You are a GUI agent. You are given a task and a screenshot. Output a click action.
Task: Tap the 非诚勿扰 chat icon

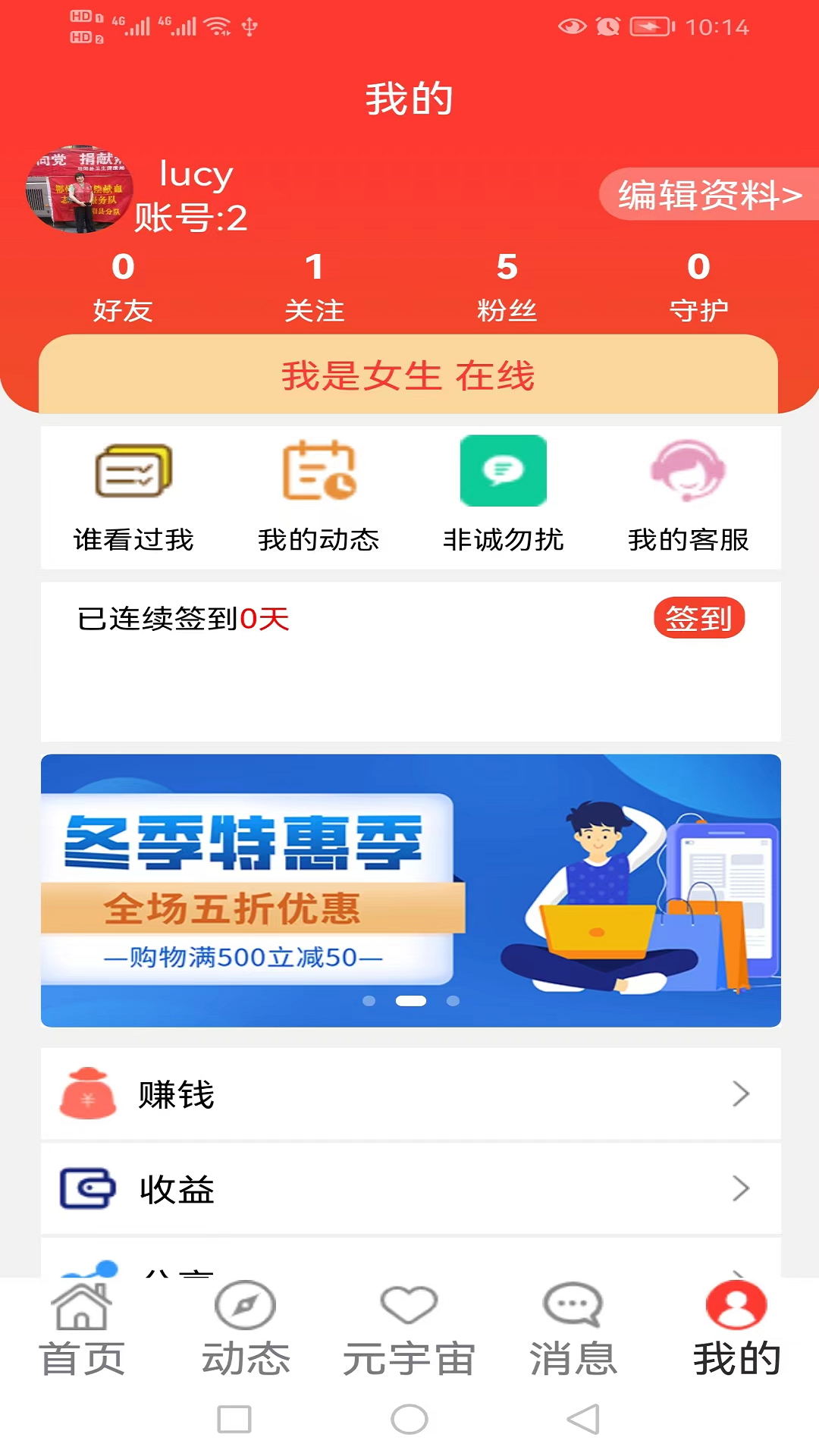tap(503, 470)
